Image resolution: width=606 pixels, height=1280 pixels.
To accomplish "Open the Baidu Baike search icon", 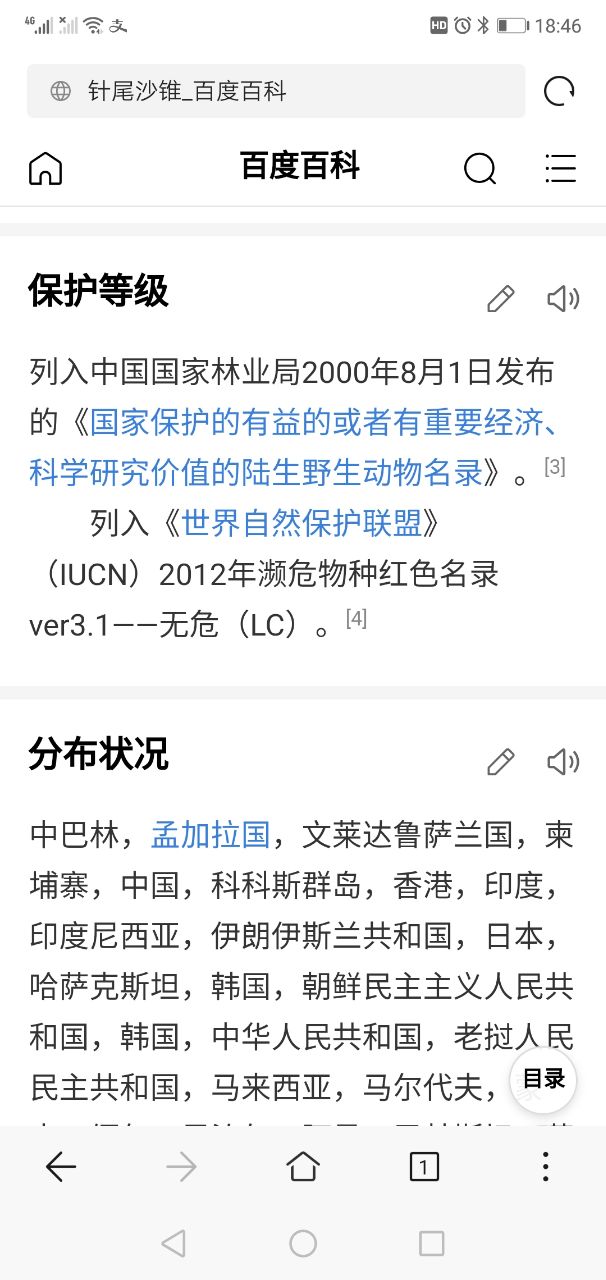I will [480, 169].
